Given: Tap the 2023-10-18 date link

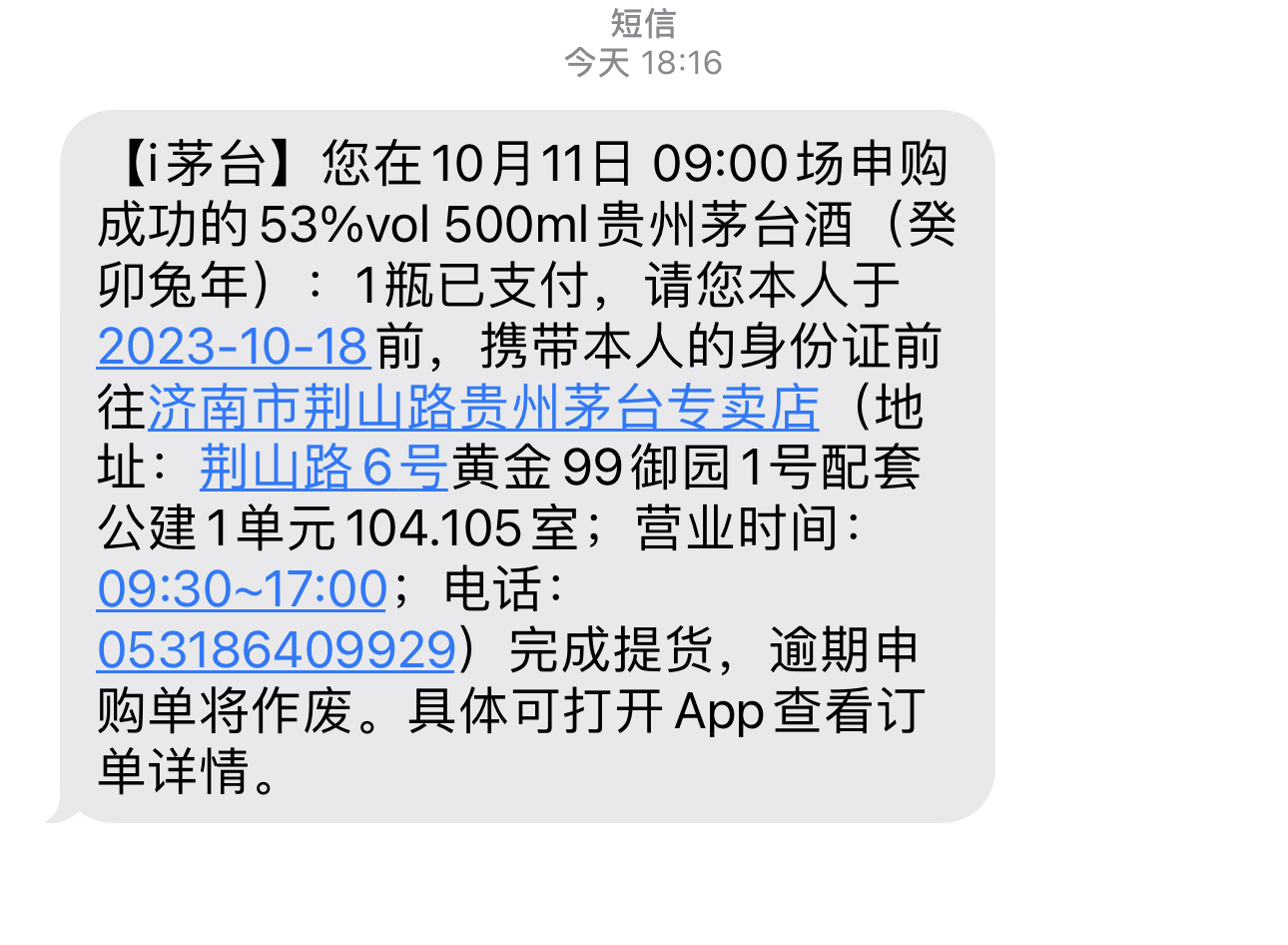Looking at the screenshot, I should pos(233,347).
